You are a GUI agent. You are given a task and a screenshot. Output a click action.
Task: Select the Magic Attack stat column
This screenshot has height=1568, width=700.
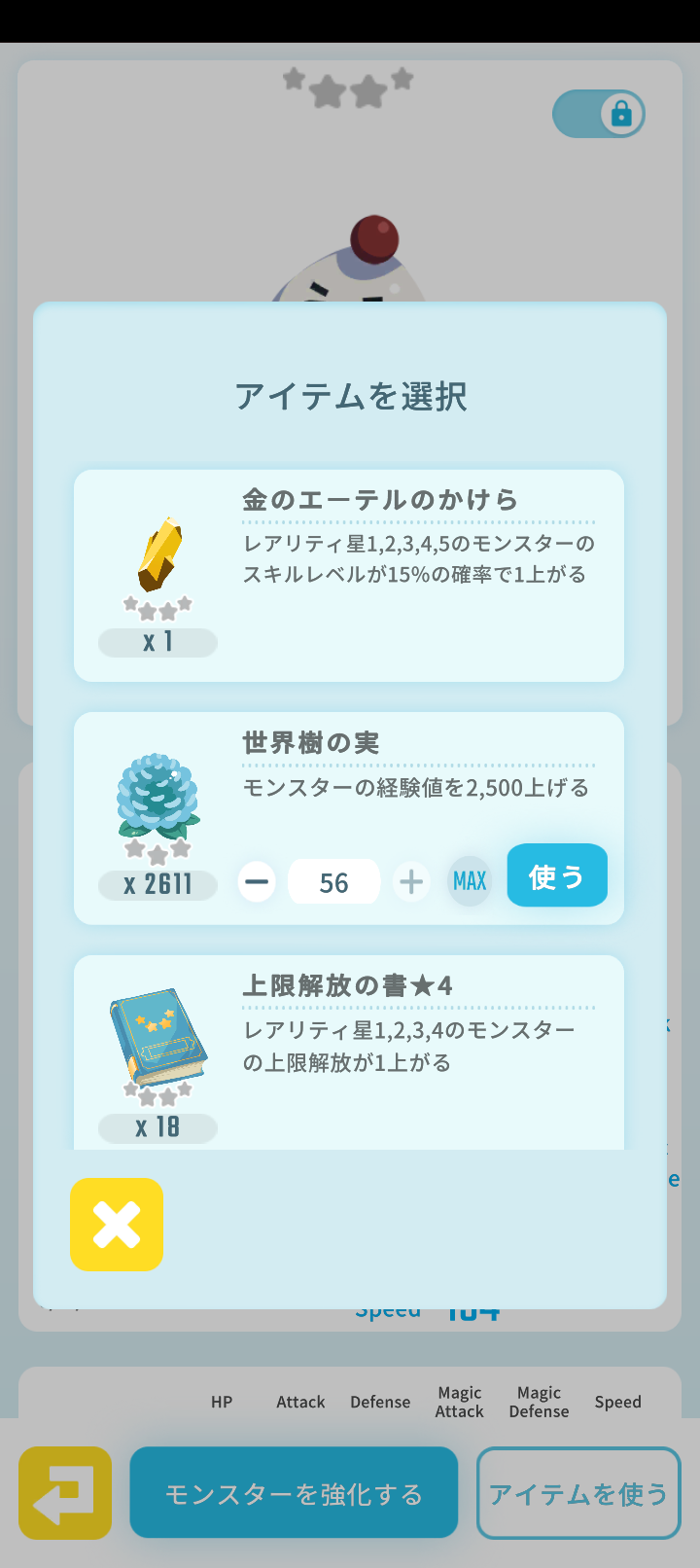point(459,1402)
